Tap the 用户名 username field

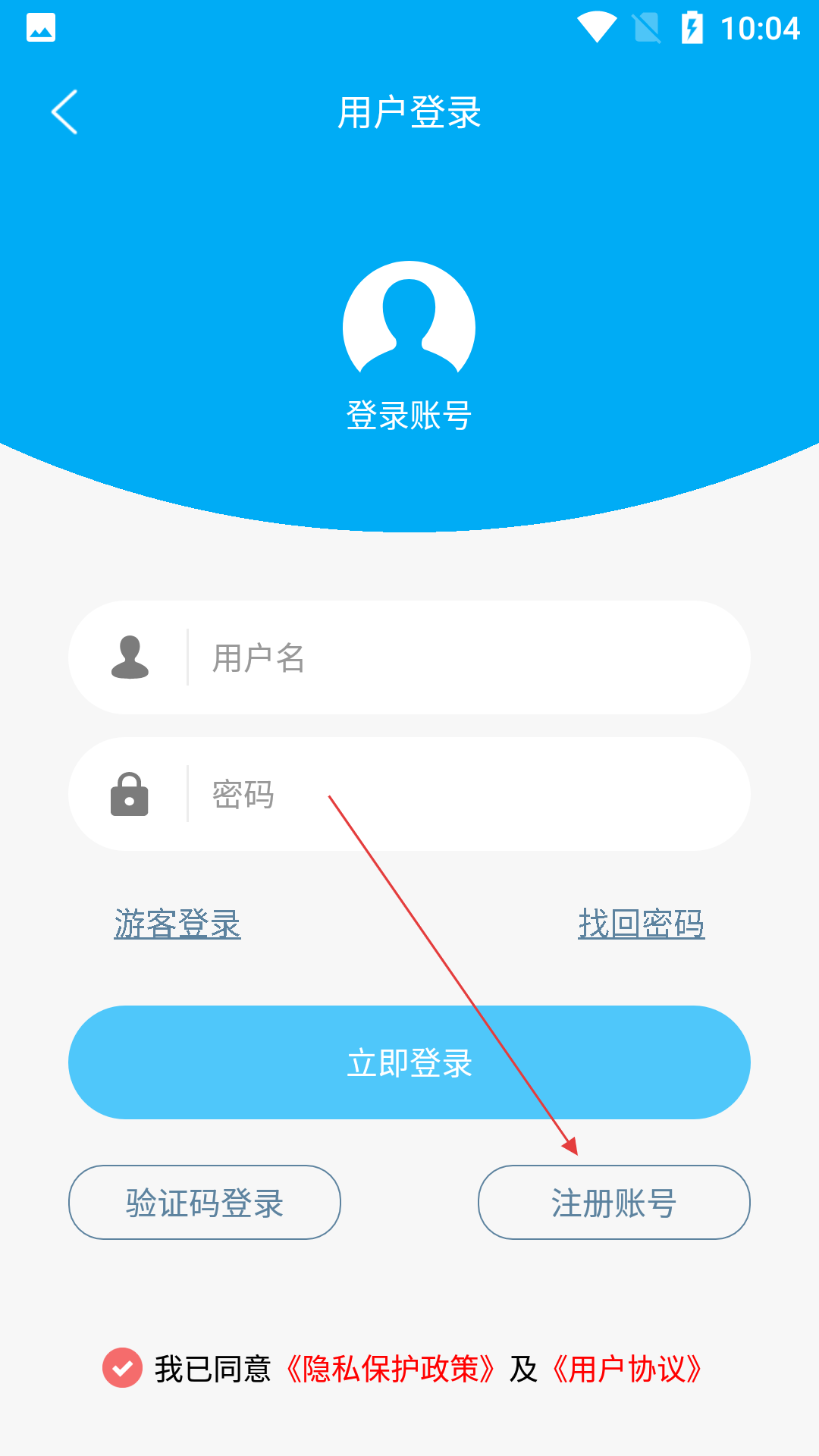tap(455, 657)
